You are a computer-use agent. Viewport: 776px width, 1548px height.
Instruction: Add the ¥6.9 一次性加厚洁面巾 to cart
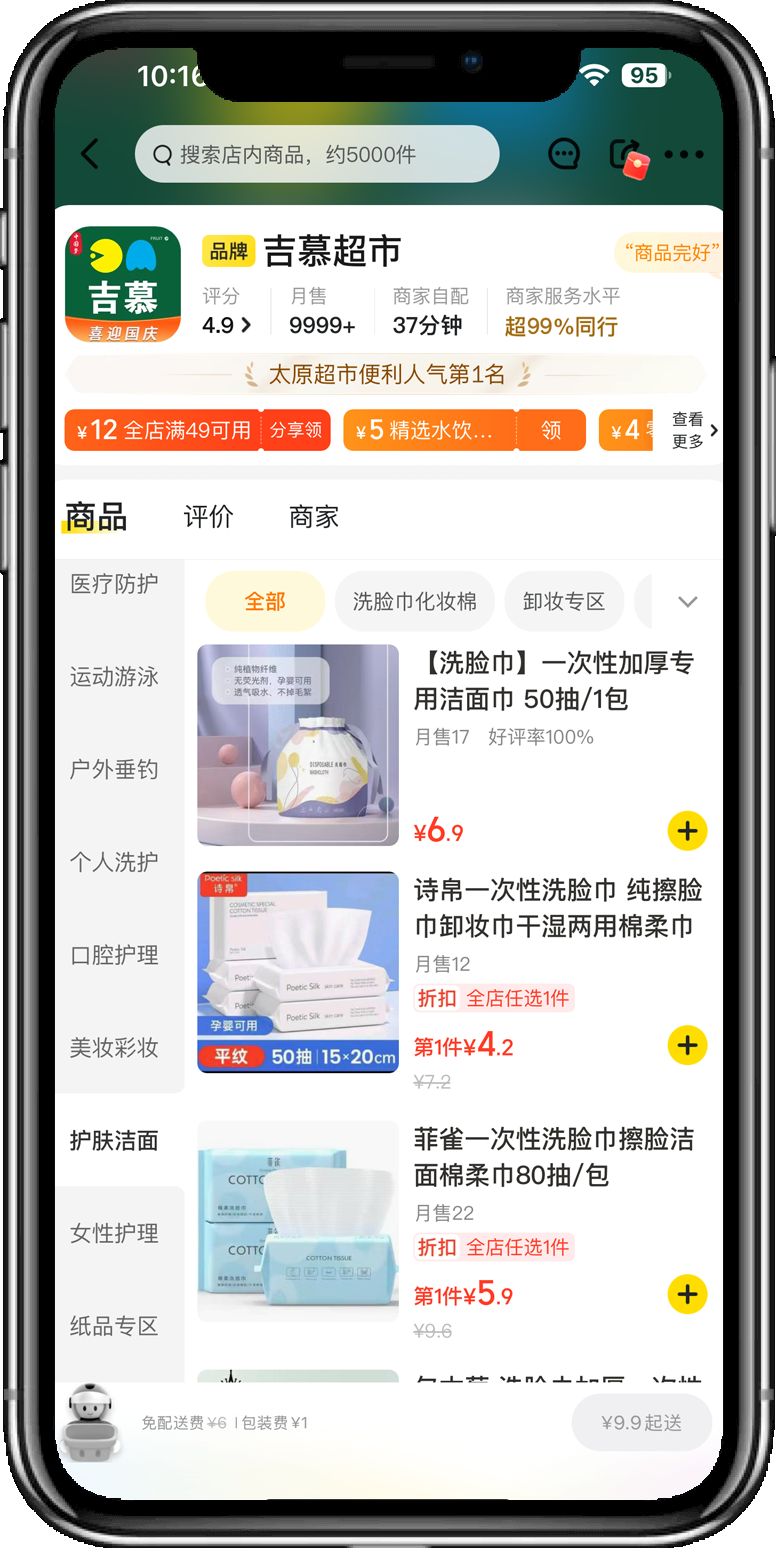[x=687, y=831]
